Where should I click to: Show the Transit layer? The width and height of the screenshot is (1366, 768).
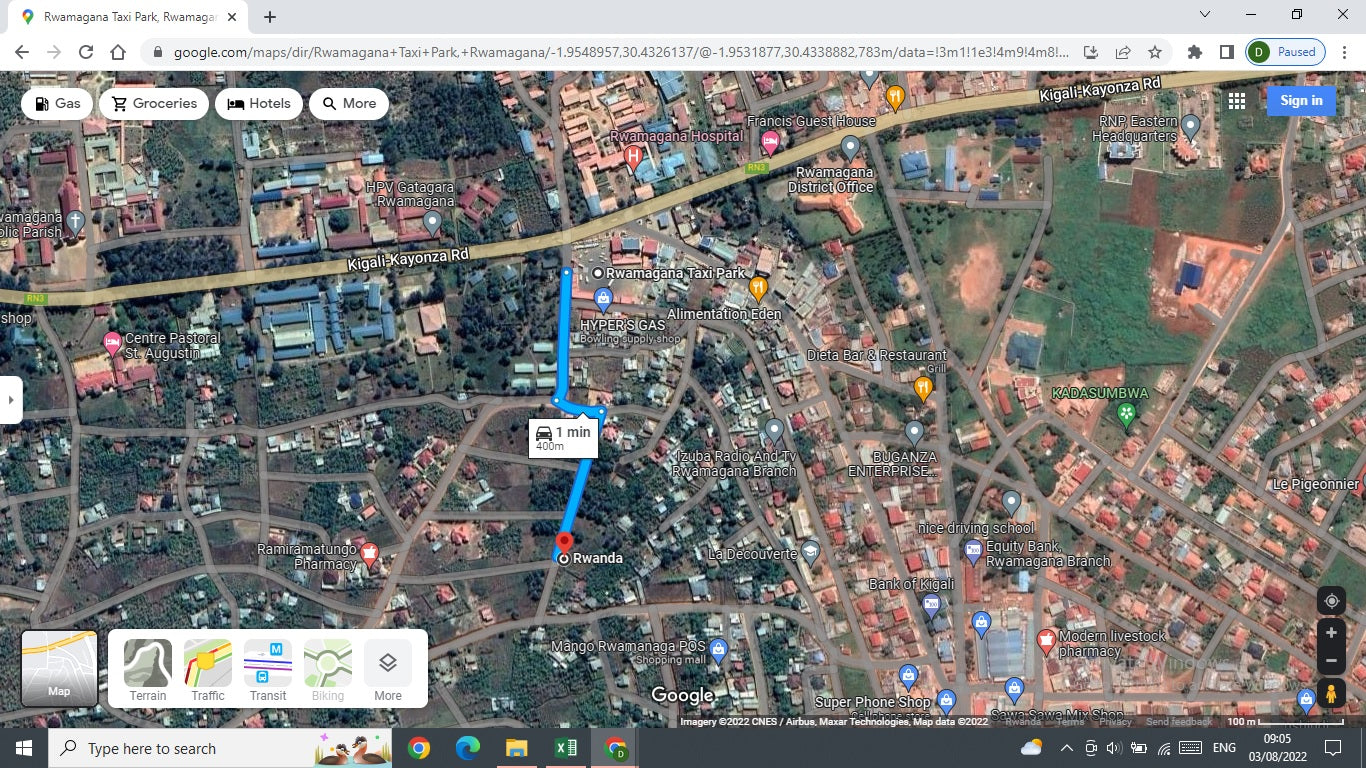pos(268,669)
